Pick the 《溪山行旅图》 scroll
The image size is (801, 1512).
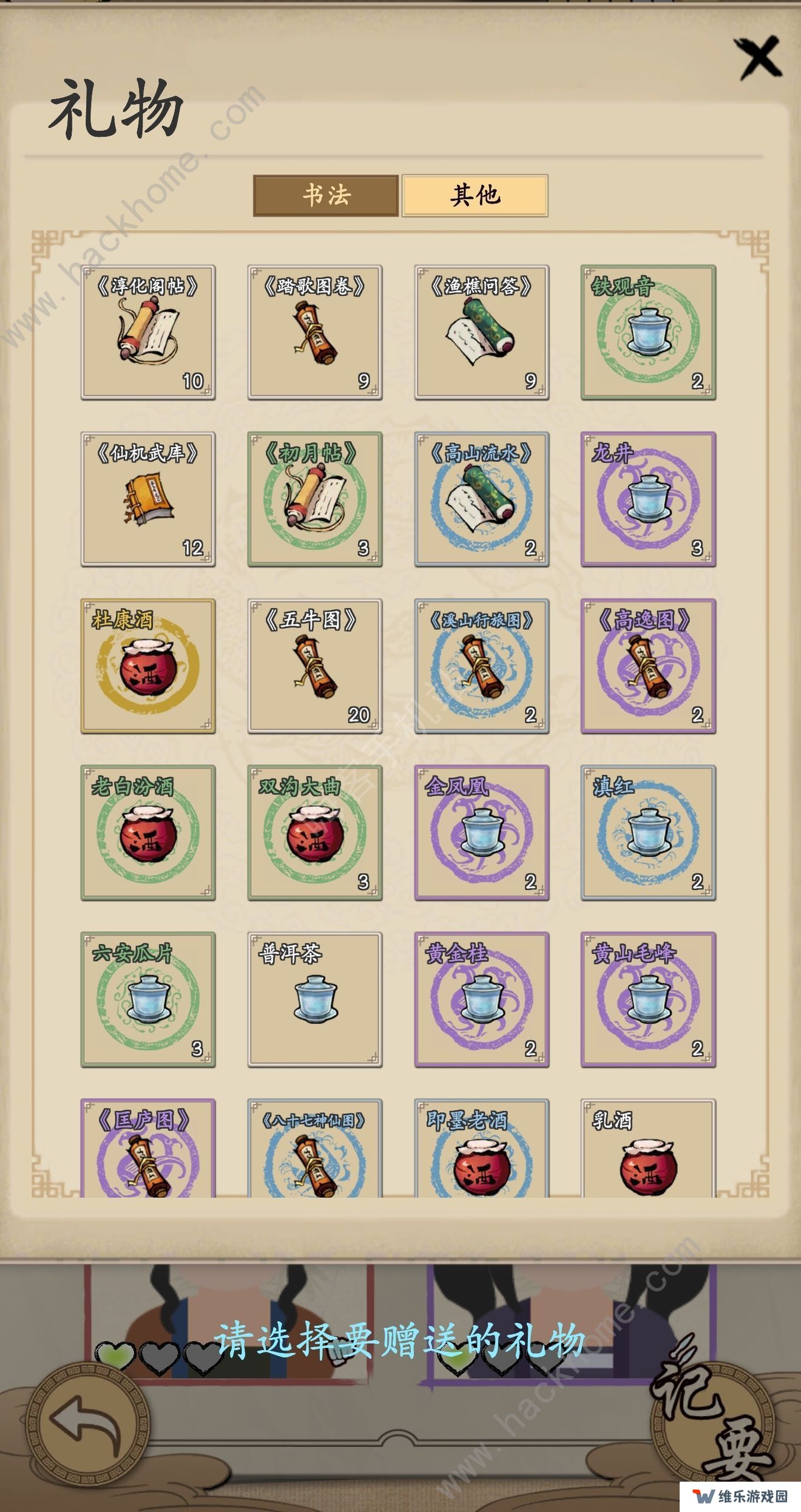click(481, 666)
